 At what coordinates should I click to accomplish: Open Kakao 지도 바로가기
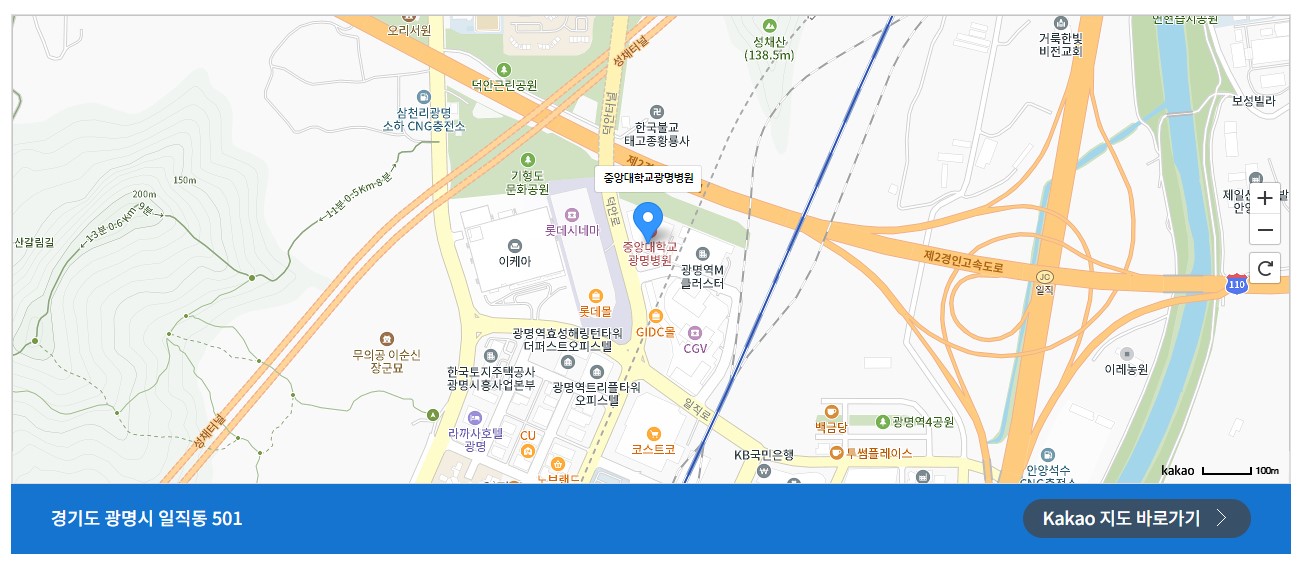pyautogui.click(x=1136, y=518)
